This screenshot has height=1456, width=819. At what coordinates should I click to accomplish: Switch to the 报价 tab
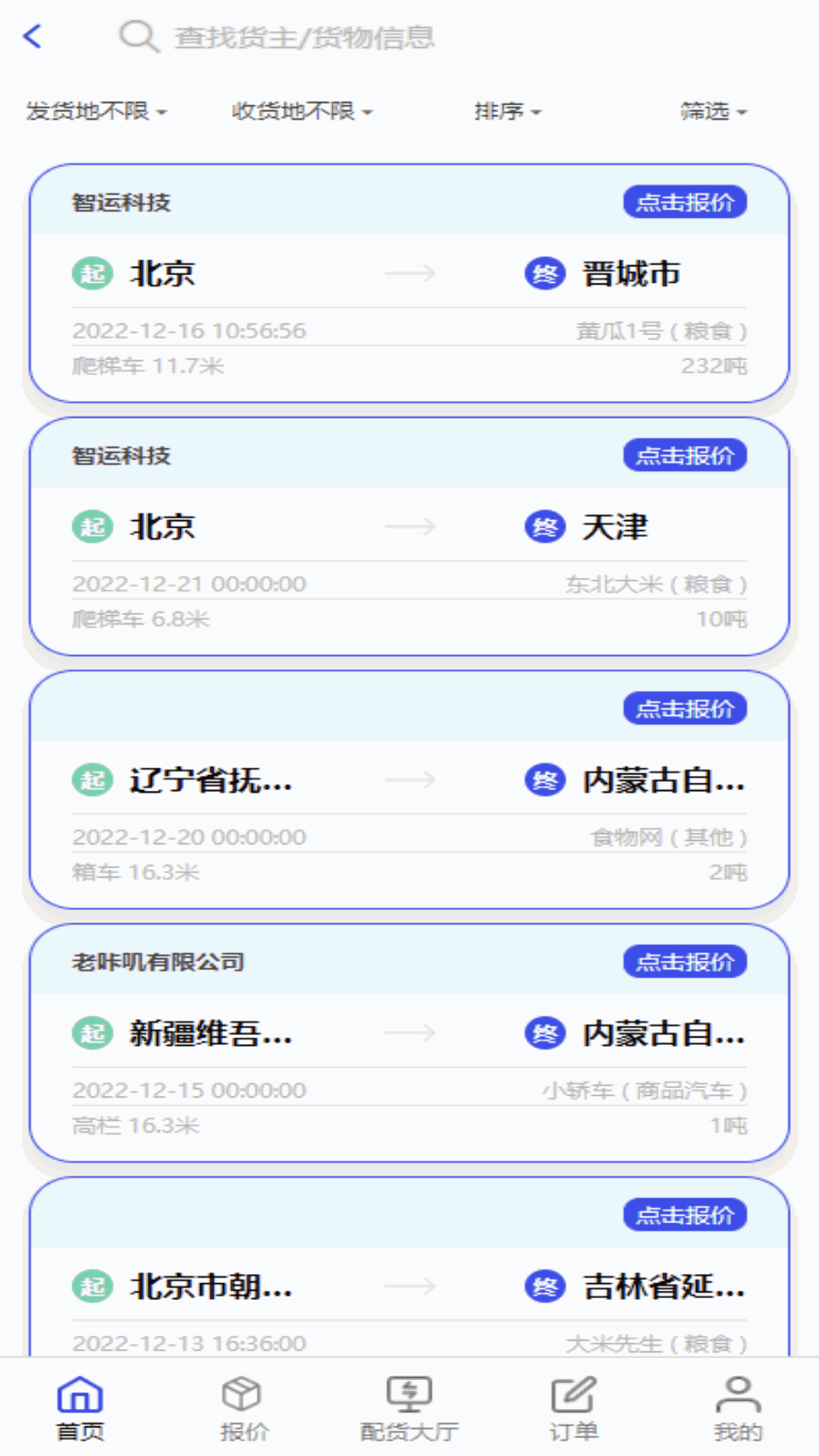pyautogui.click(x=244, y=1408)
